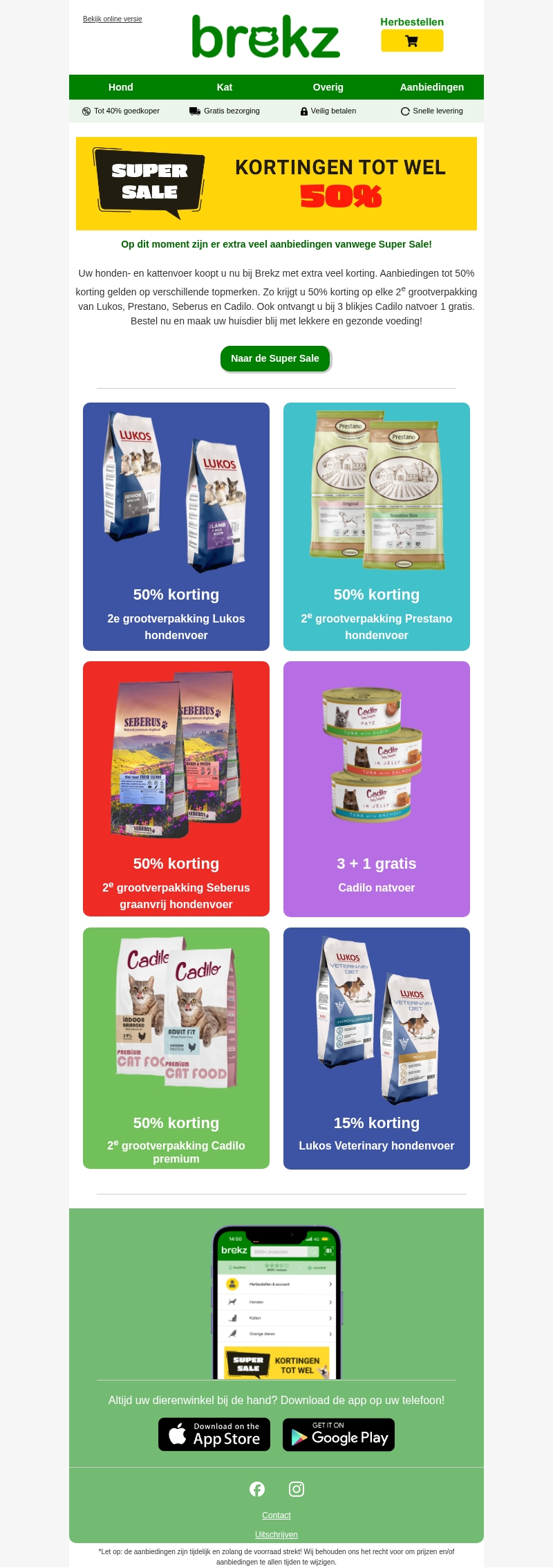
Task: Open the Brekz Facebook page
Action: (257, 1489)
